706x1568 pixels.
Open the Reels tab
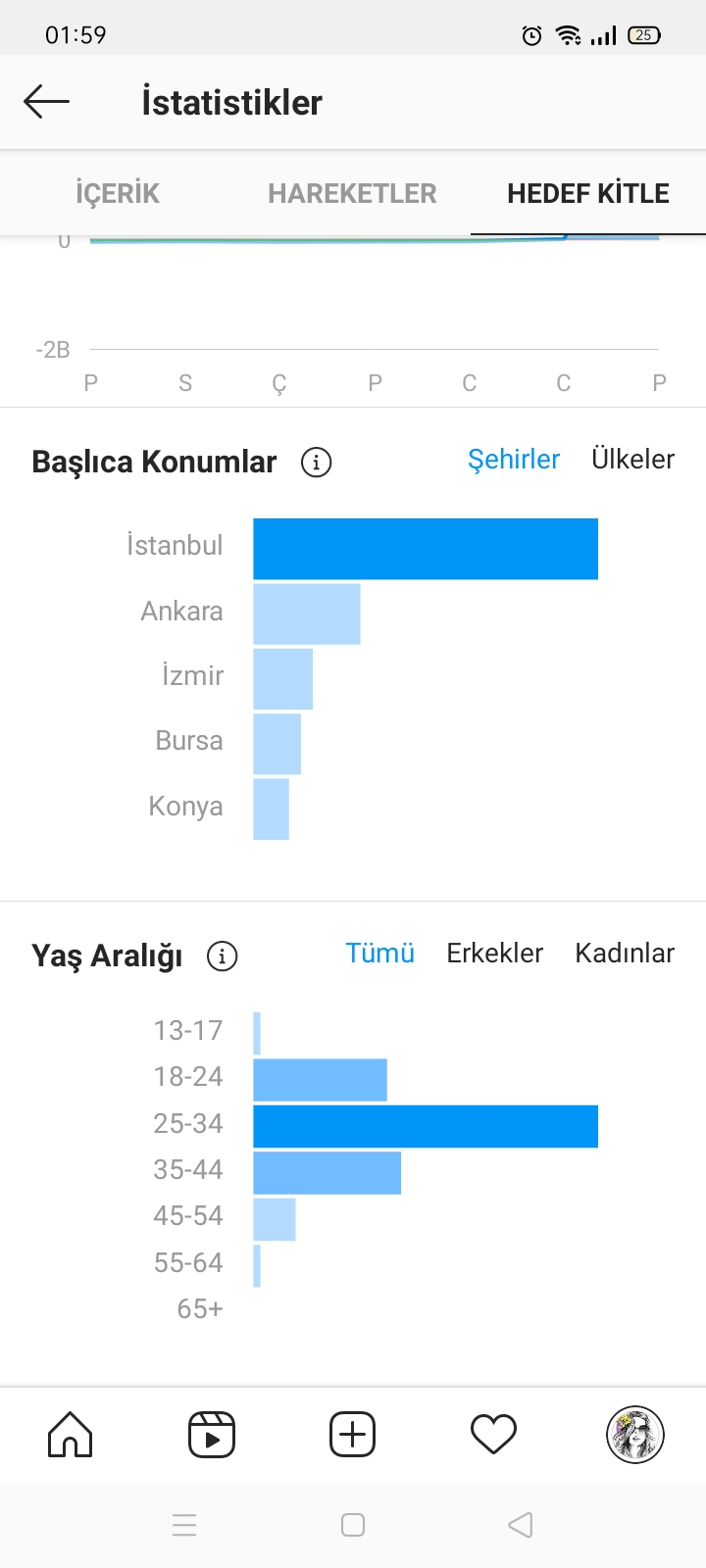pos(212,1435)
